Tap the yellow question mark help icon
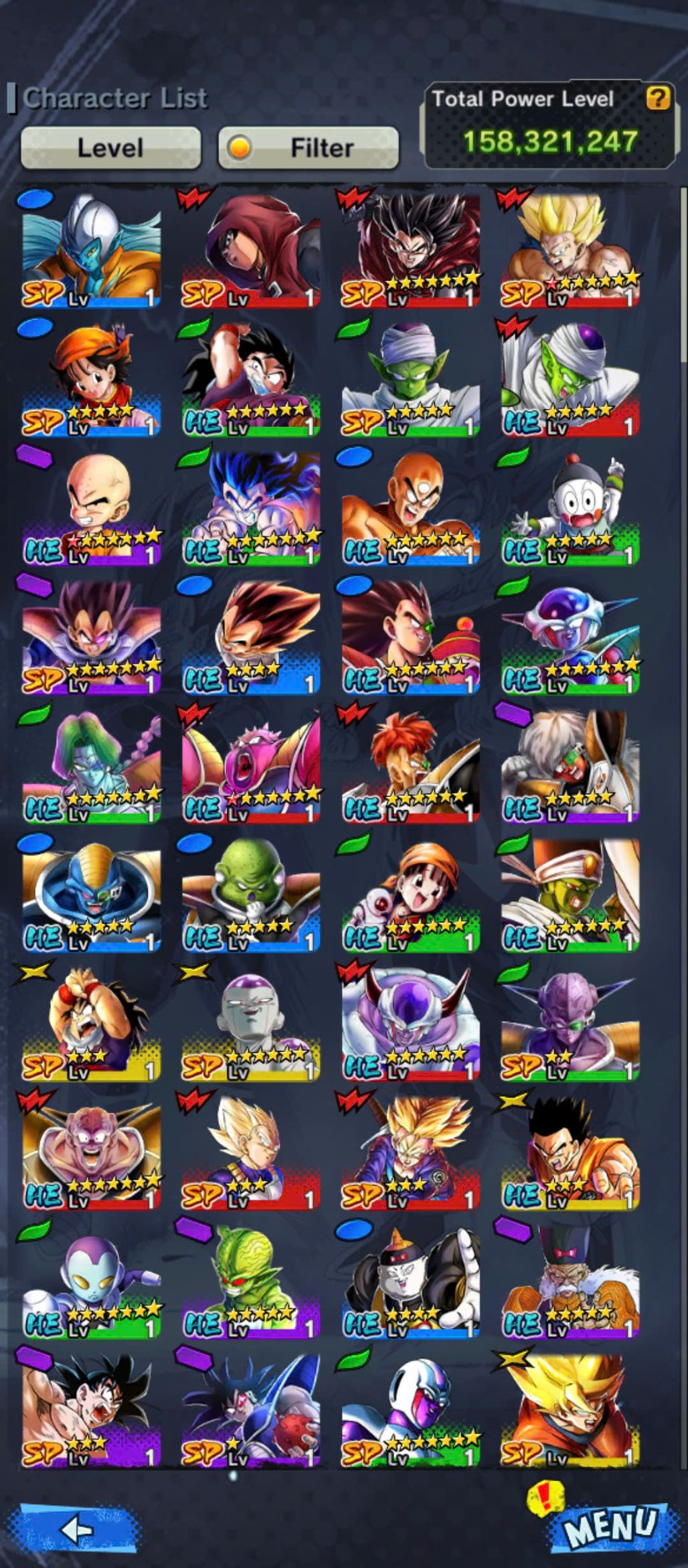Screen dimensions: 688x1568 click(x=658, y=99)
